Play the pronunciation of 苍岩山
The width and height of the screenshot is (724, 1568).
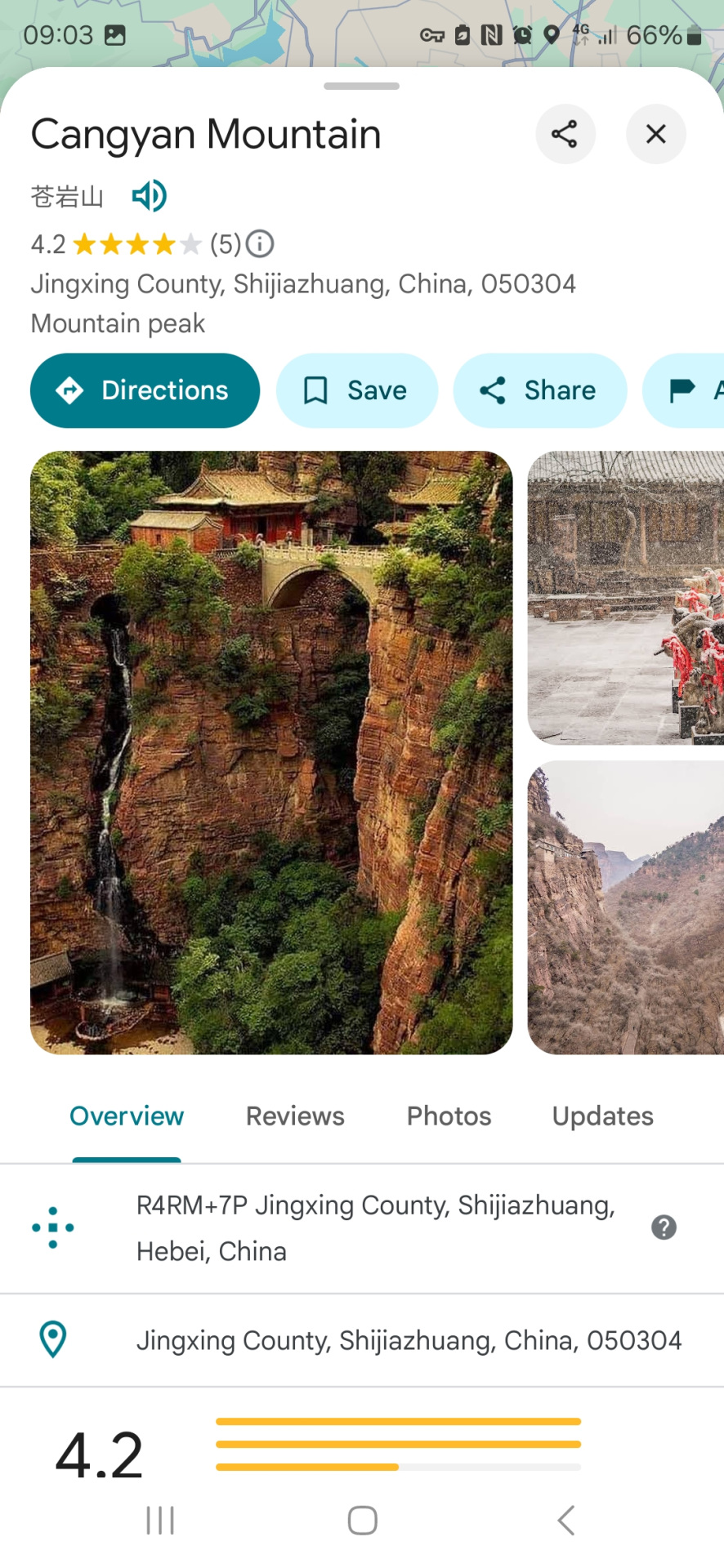(x=150, y=196)
